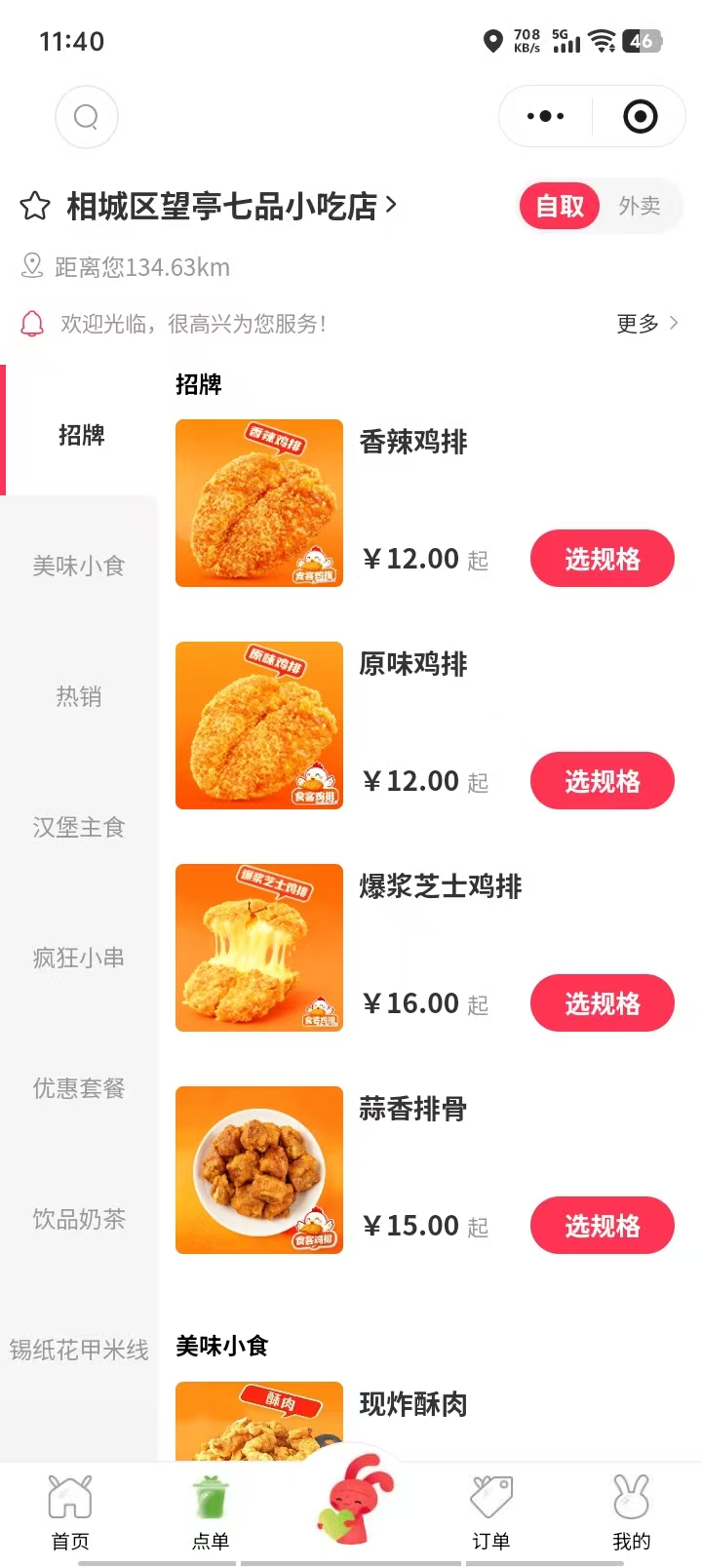
Task: Close the mini program via target icon
Action: (640, 117)
